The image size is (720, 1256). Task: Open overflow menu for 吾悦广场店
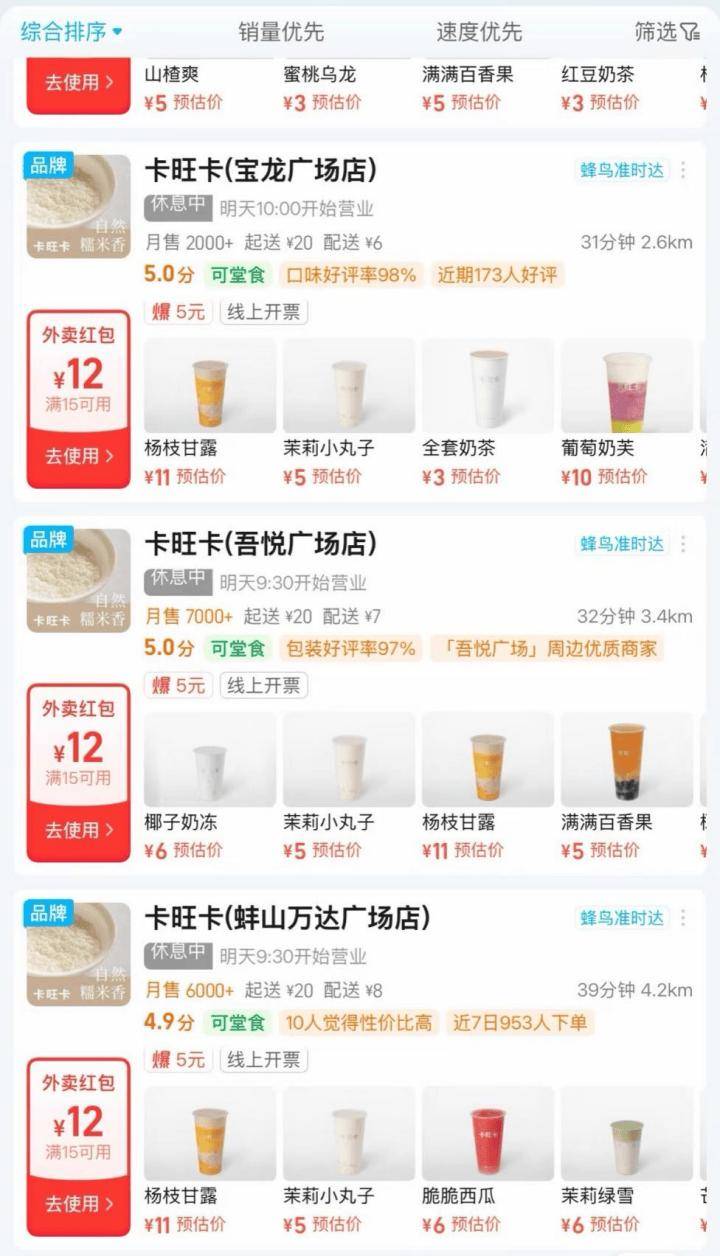click(x=684, y=545)
